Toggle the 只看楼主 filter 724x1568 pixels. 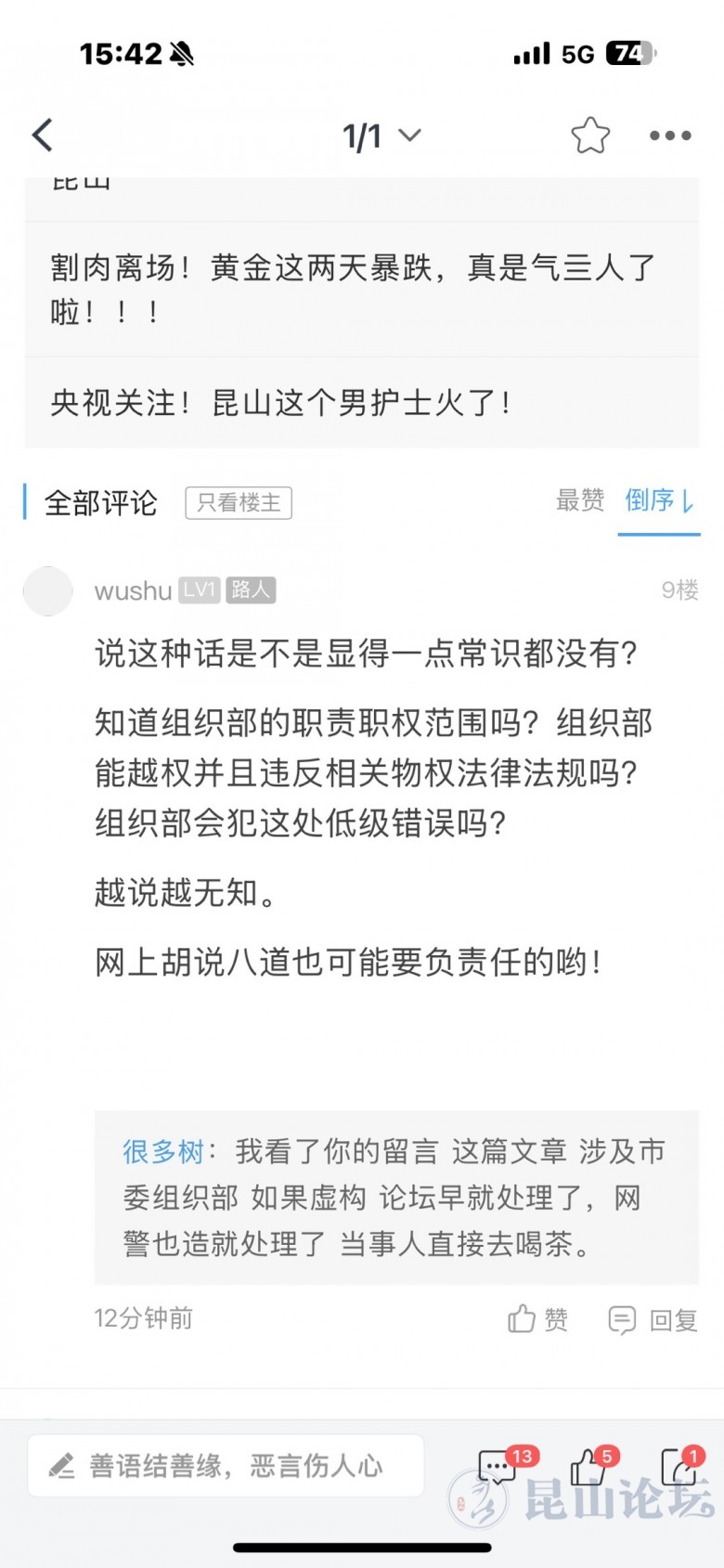[239, 503]
